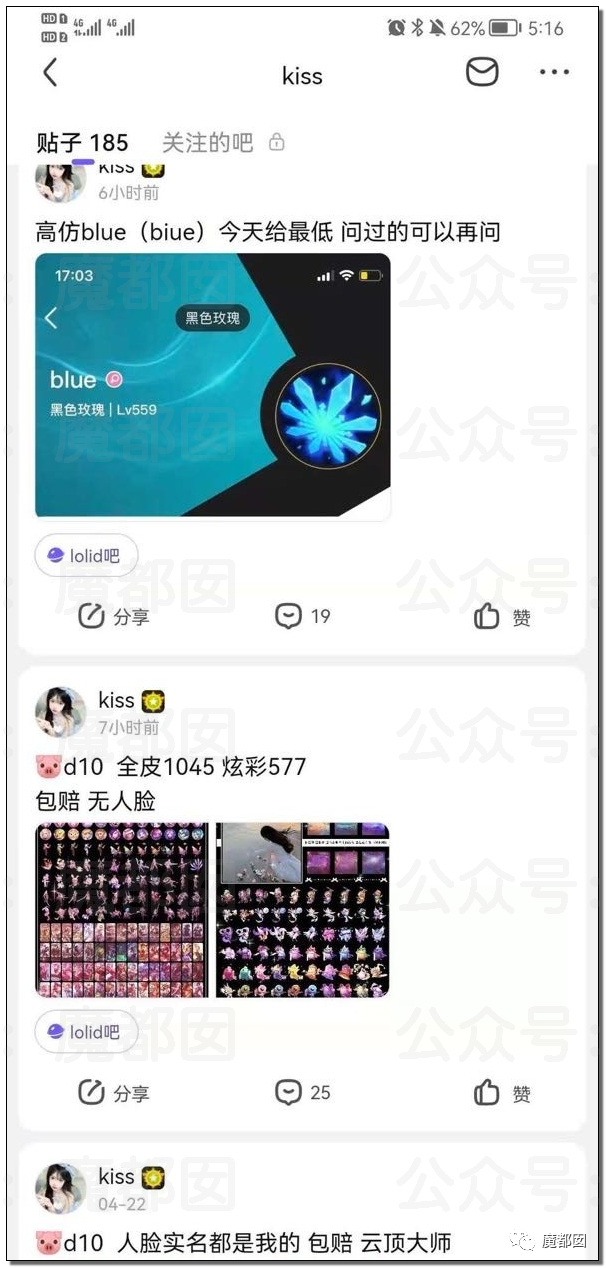Viewport: 606px width, 1268px height.
Task: Open the private message envelope icon
Action: [x=482, y=72]
